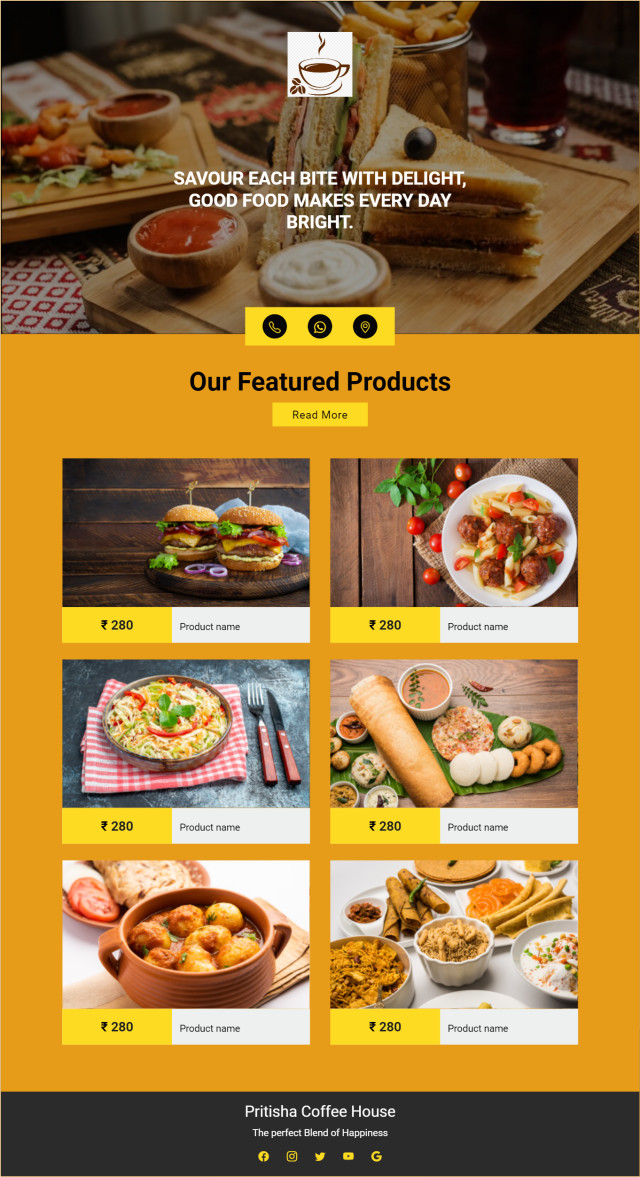Open the WhatsApp chat icon
The height and width of the screenshot is (1177, 640).
(x=320, y=327)
